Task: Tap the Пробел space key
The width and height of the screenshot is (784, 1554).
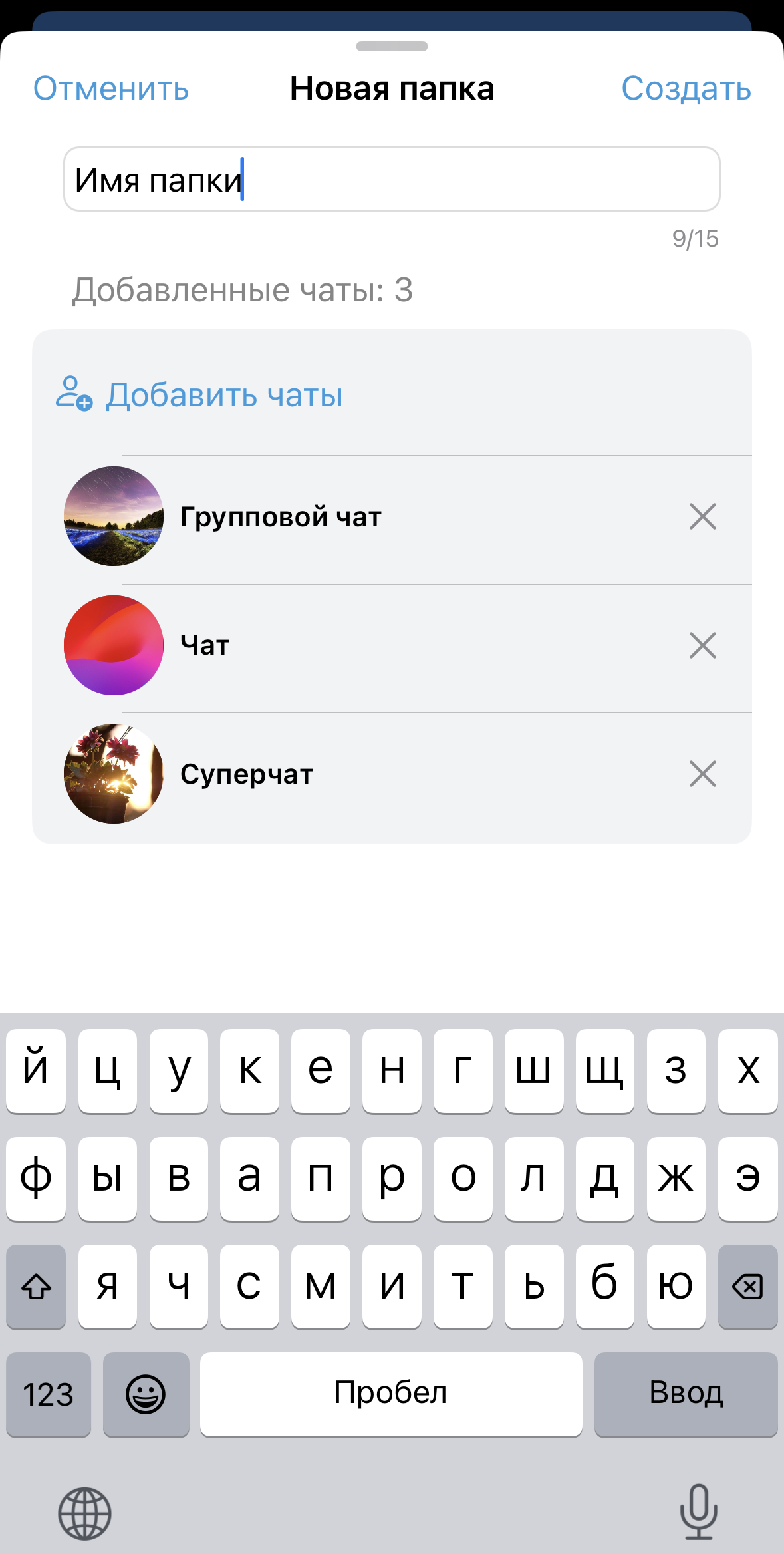Action: pos(391,1394)
